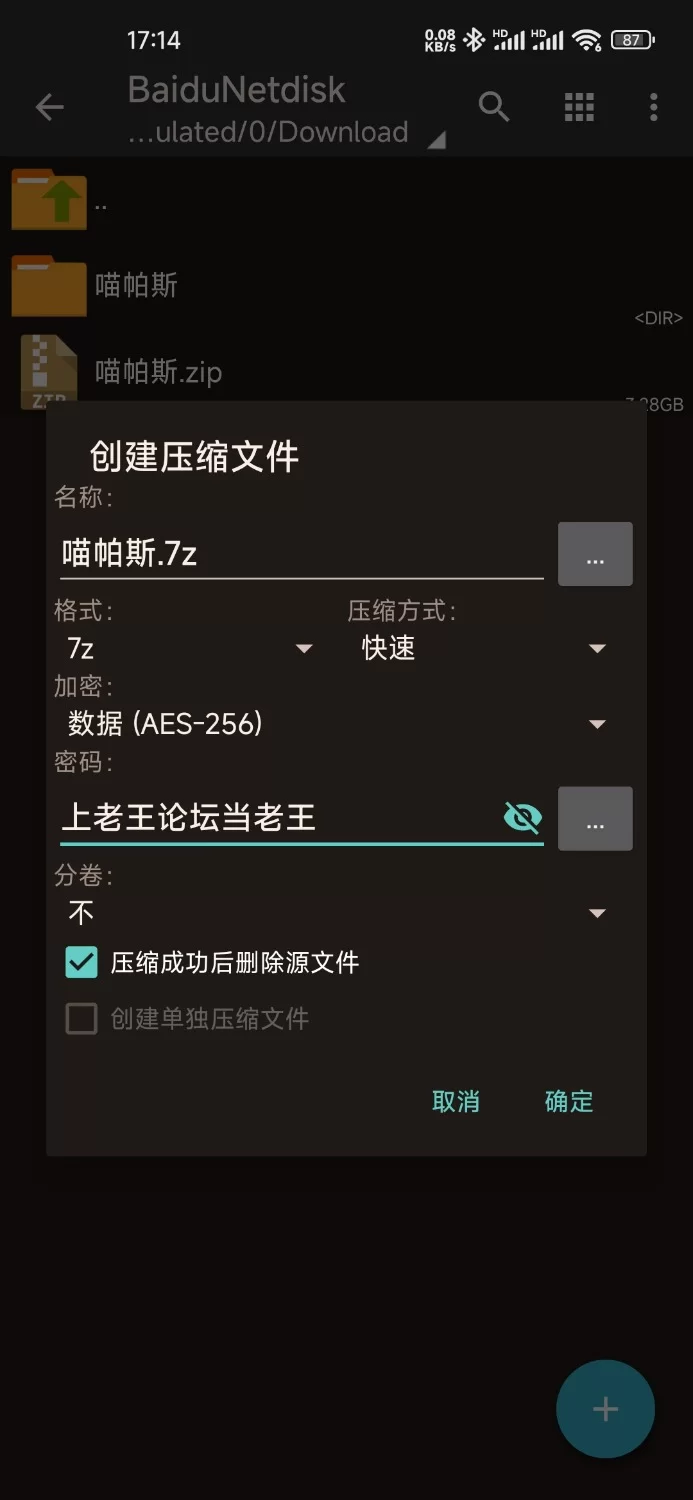Cancel with the 取消 button
This screenshot has width=693, height=1500.
click(456, 1102)
